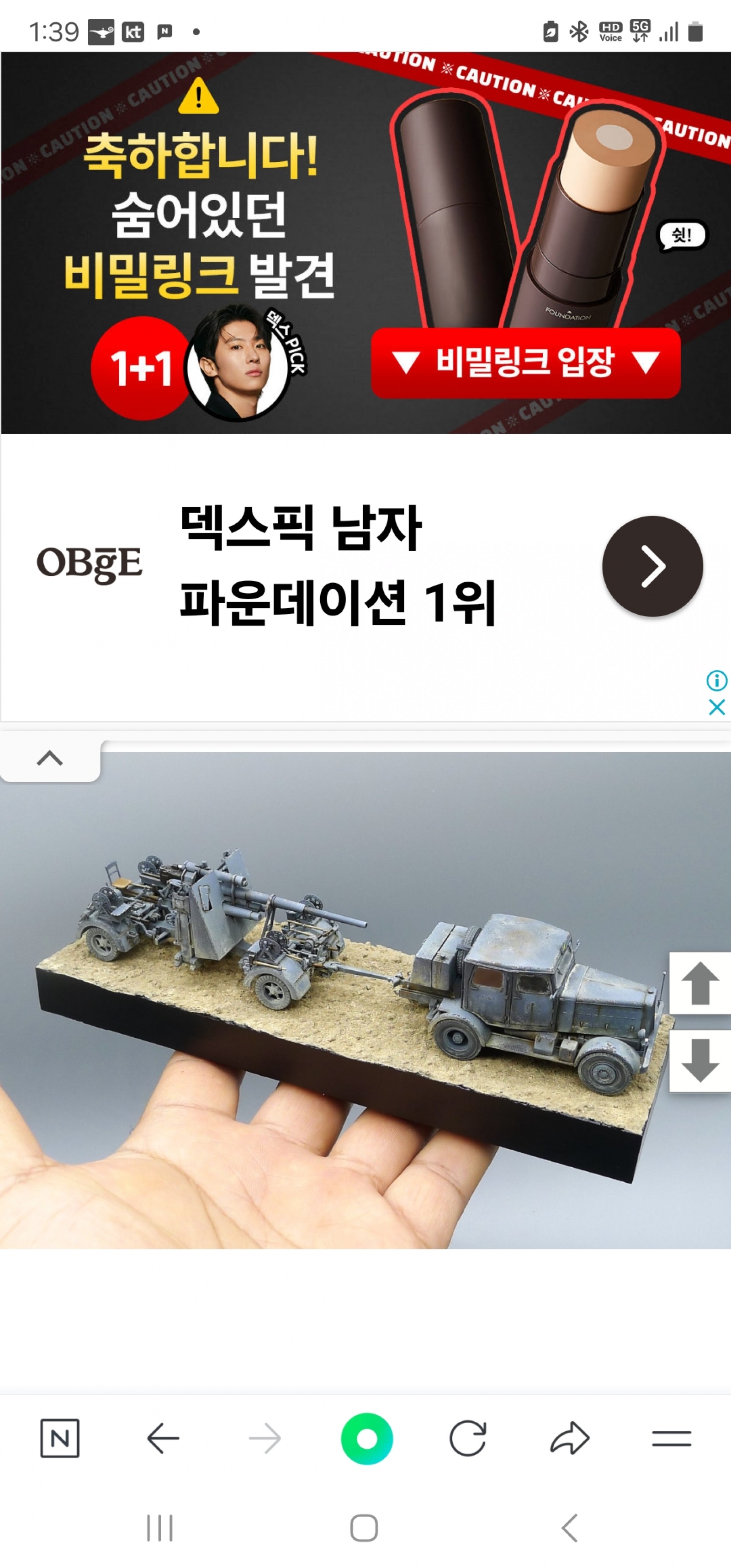Share this page
This screenshot has width=731, height=1568.
(570, 1439)
